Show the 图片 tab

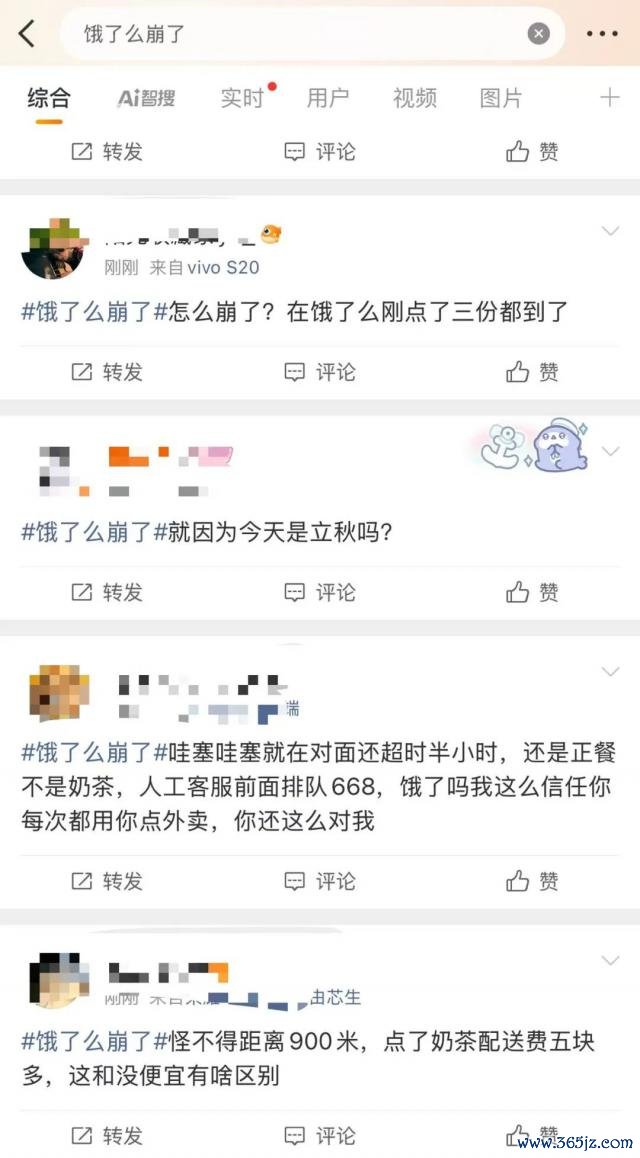coord(500,98)
